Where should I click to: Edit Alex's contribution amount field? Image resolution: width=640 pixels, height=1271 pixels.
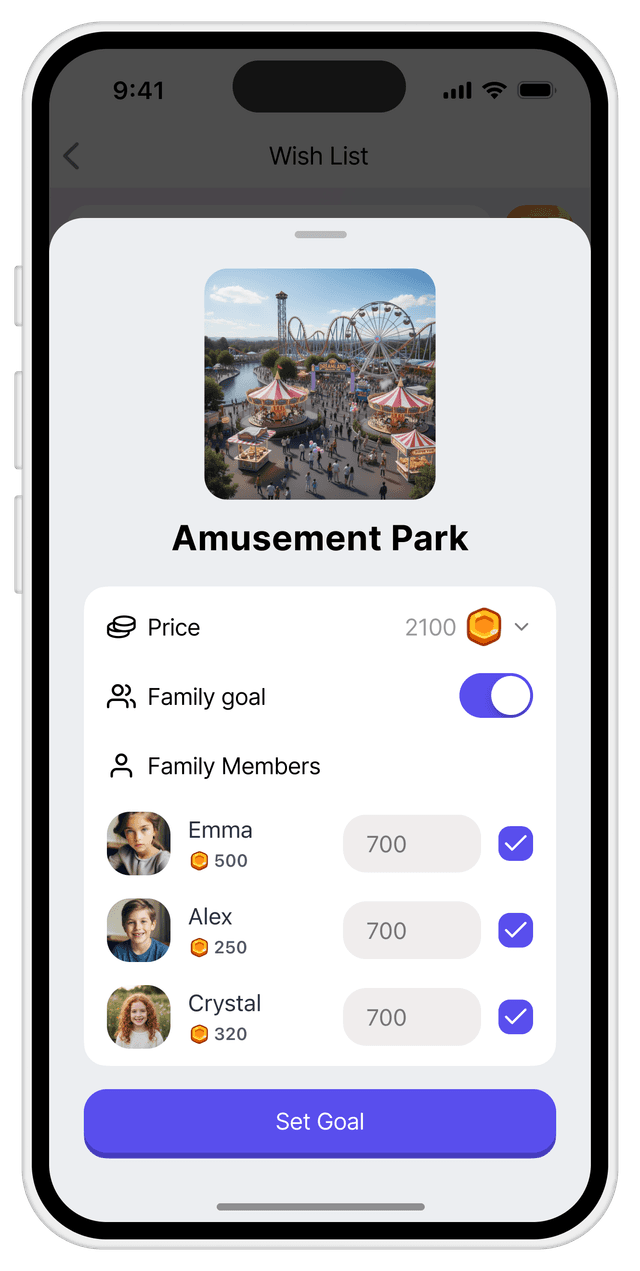pyautogui.click(x=411, y=931)
